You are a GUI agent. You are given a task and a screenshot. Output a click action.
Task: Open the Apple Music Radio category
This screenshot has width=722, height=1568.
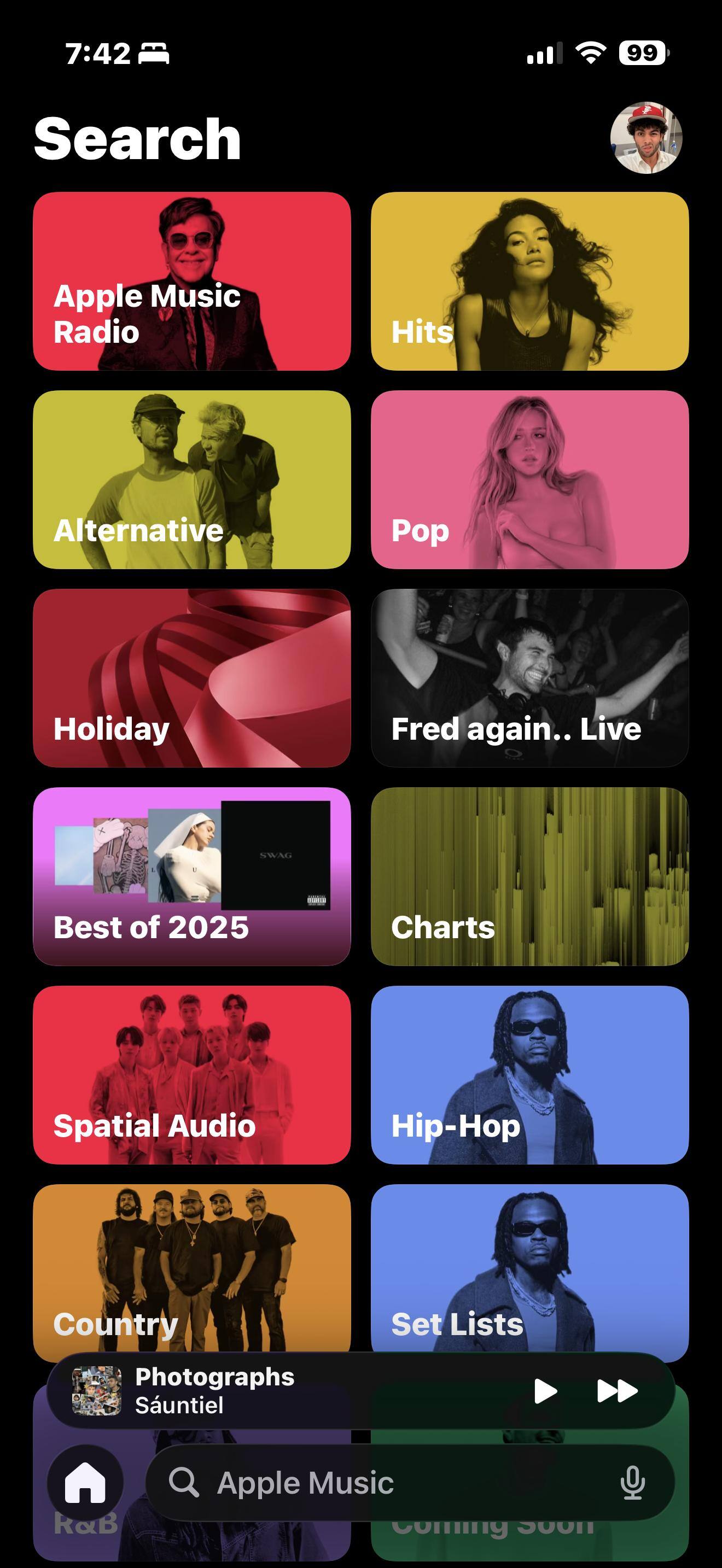coord(191,281)
